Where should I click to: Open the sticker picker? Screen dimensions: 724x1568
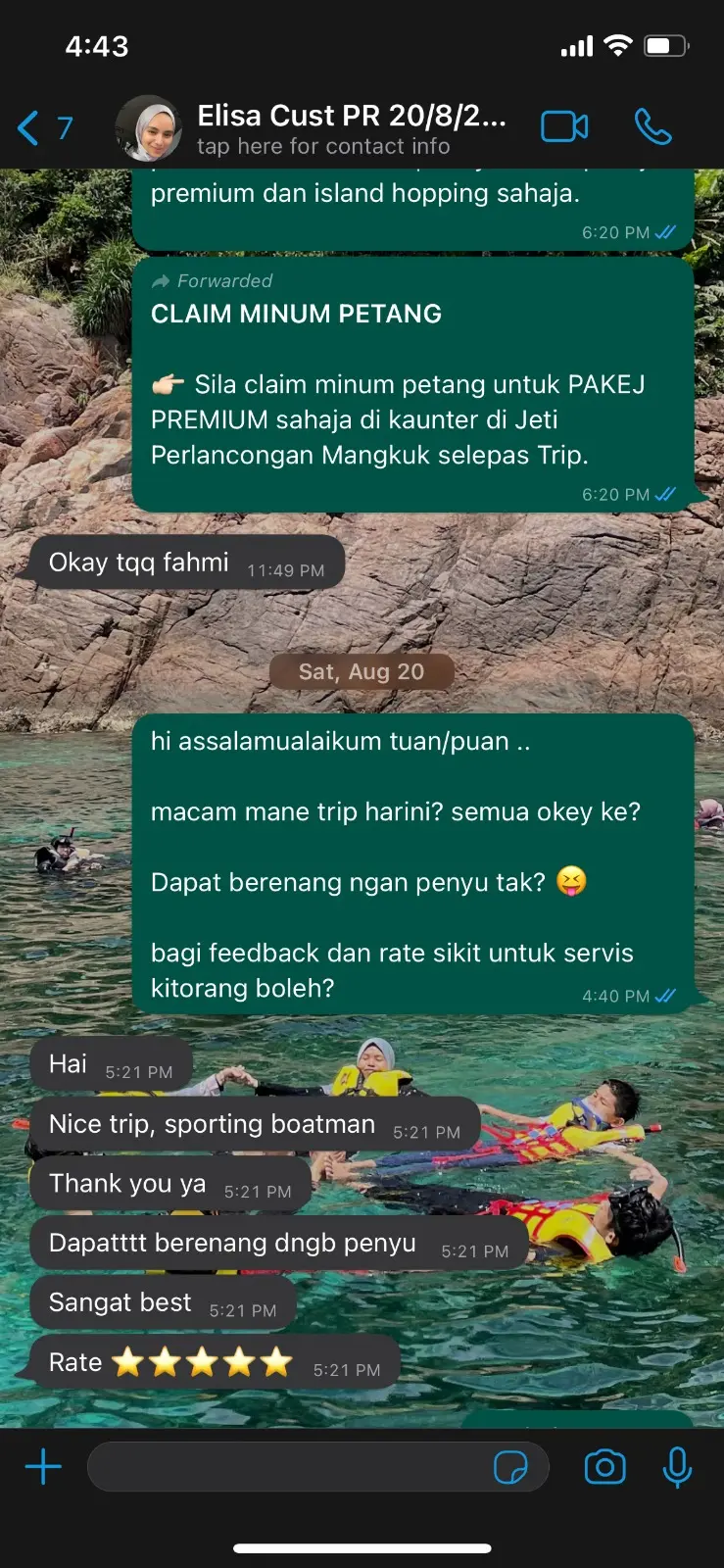pos(510,1467)
